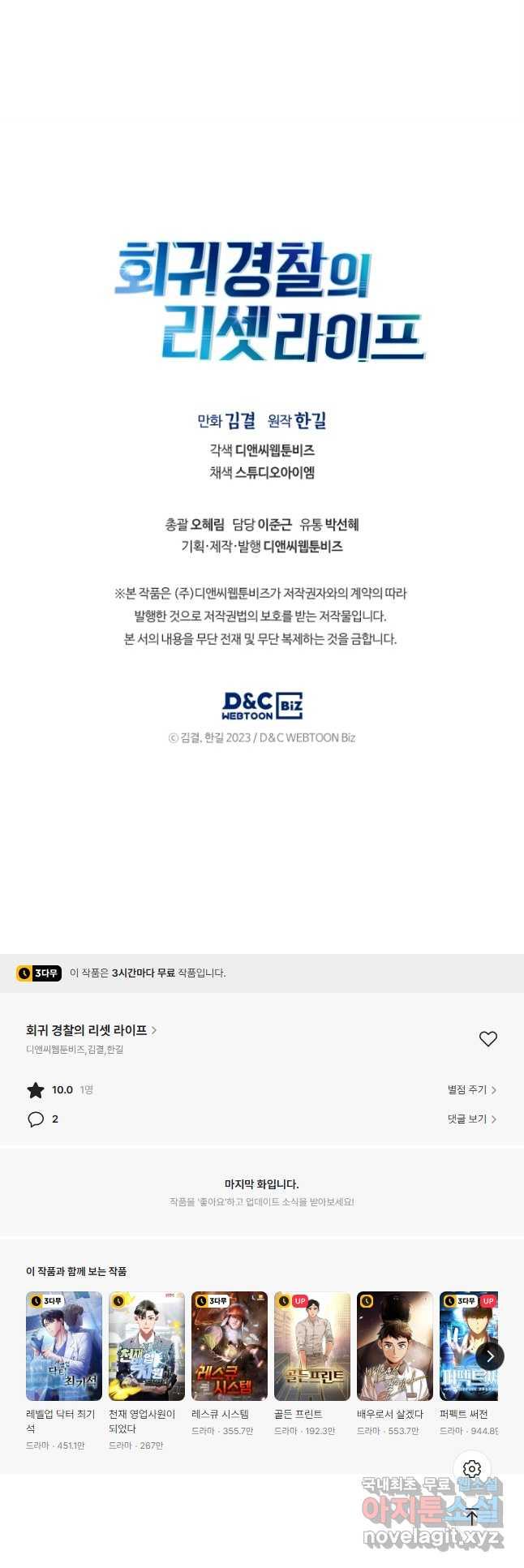The width and height of the screenshot is (524, 1568).
Task: Open the 골든 프린트 webtoon
Action: pos(312,1346)
